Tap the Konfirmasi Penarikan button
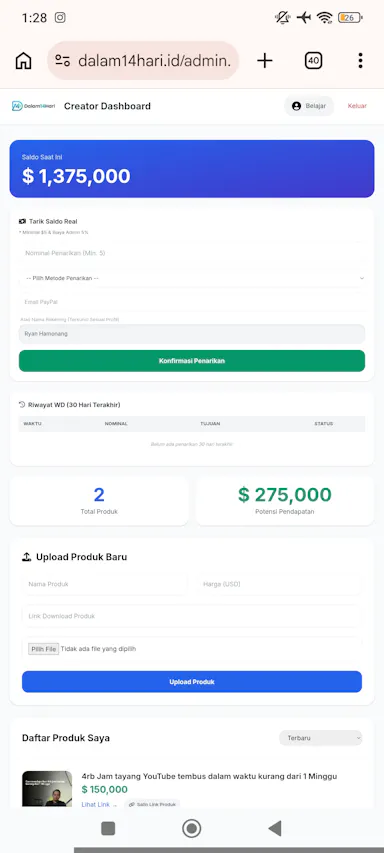This screenshot has height=853, width=384. [192, 361]
